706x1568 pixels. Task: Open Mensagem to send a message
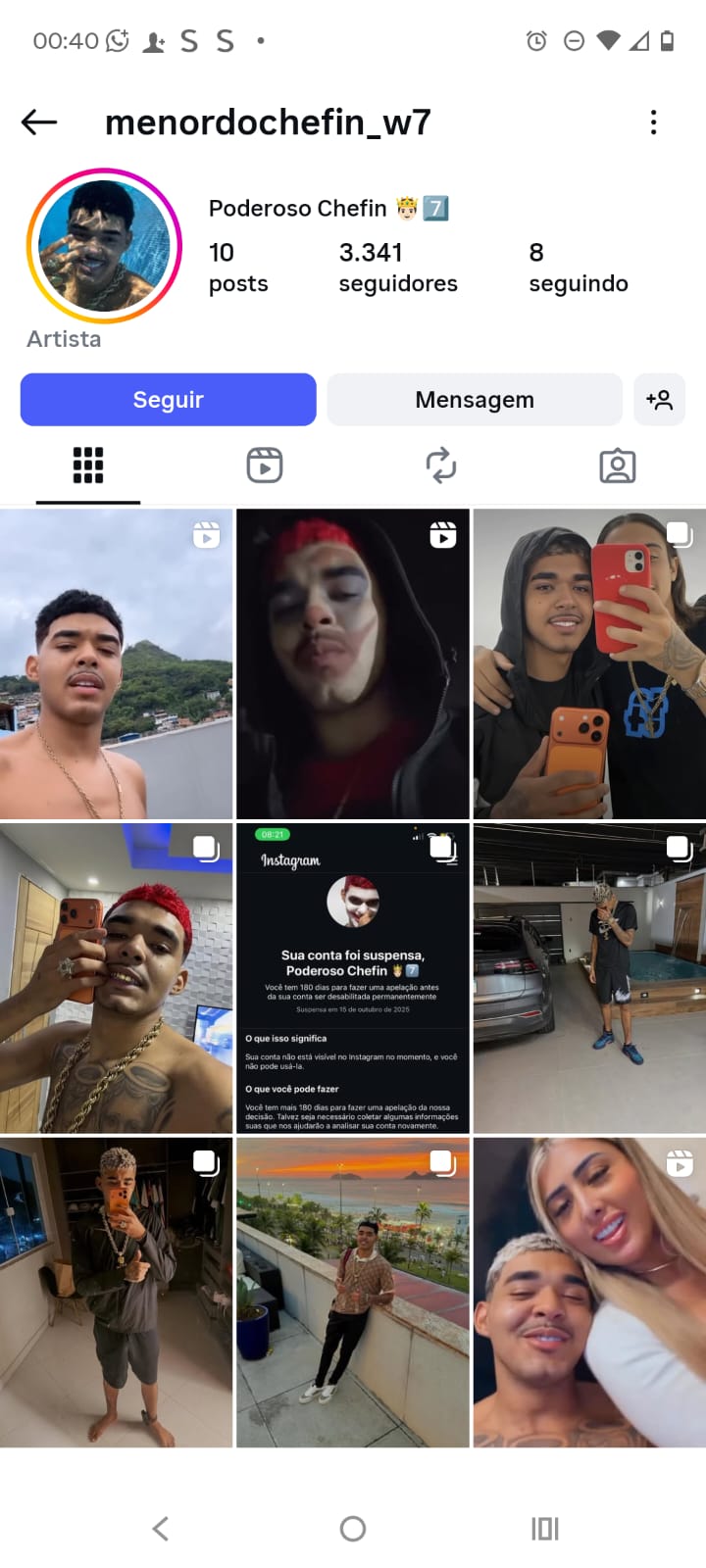pyautogui.click(x=475, y=400)
